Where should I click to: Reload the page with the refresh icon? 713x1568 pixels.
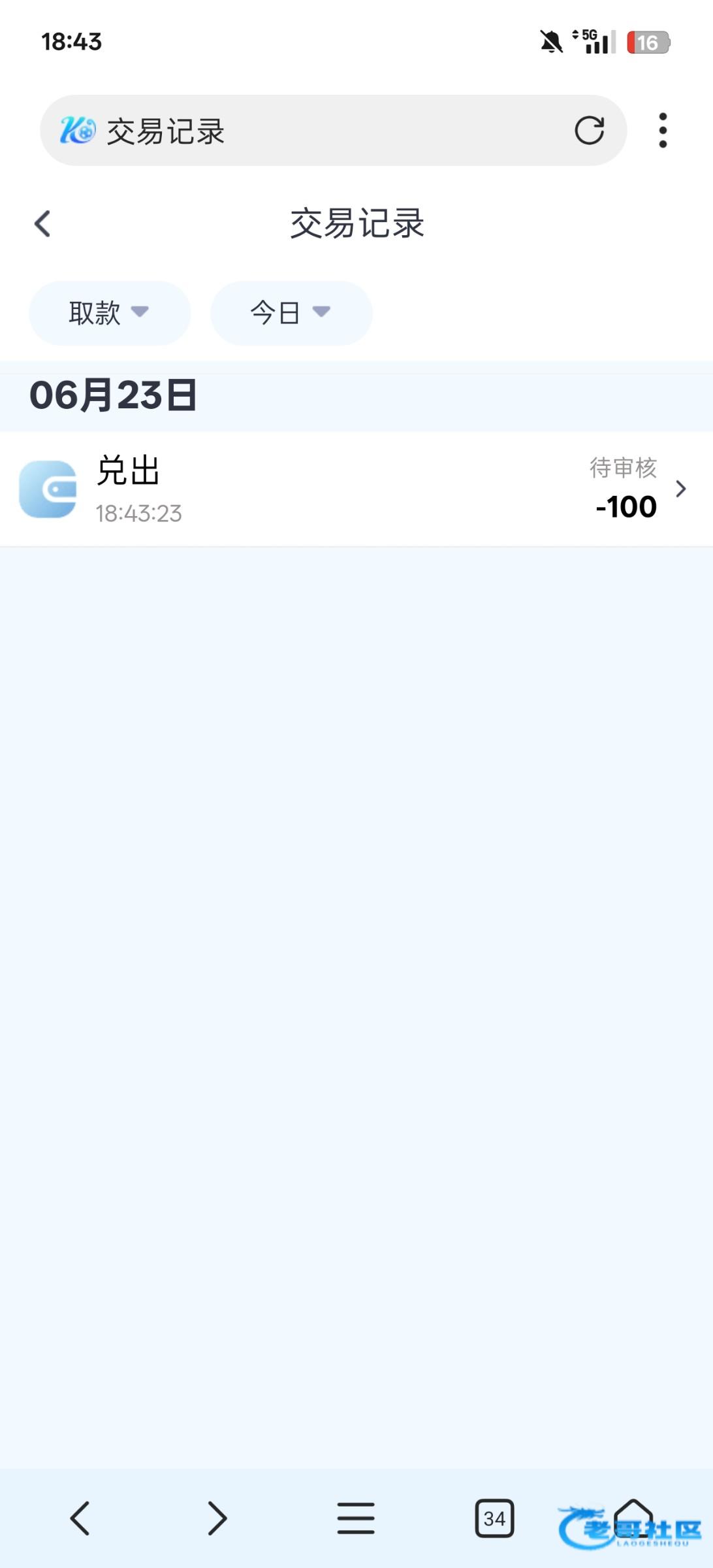point(589,131)
